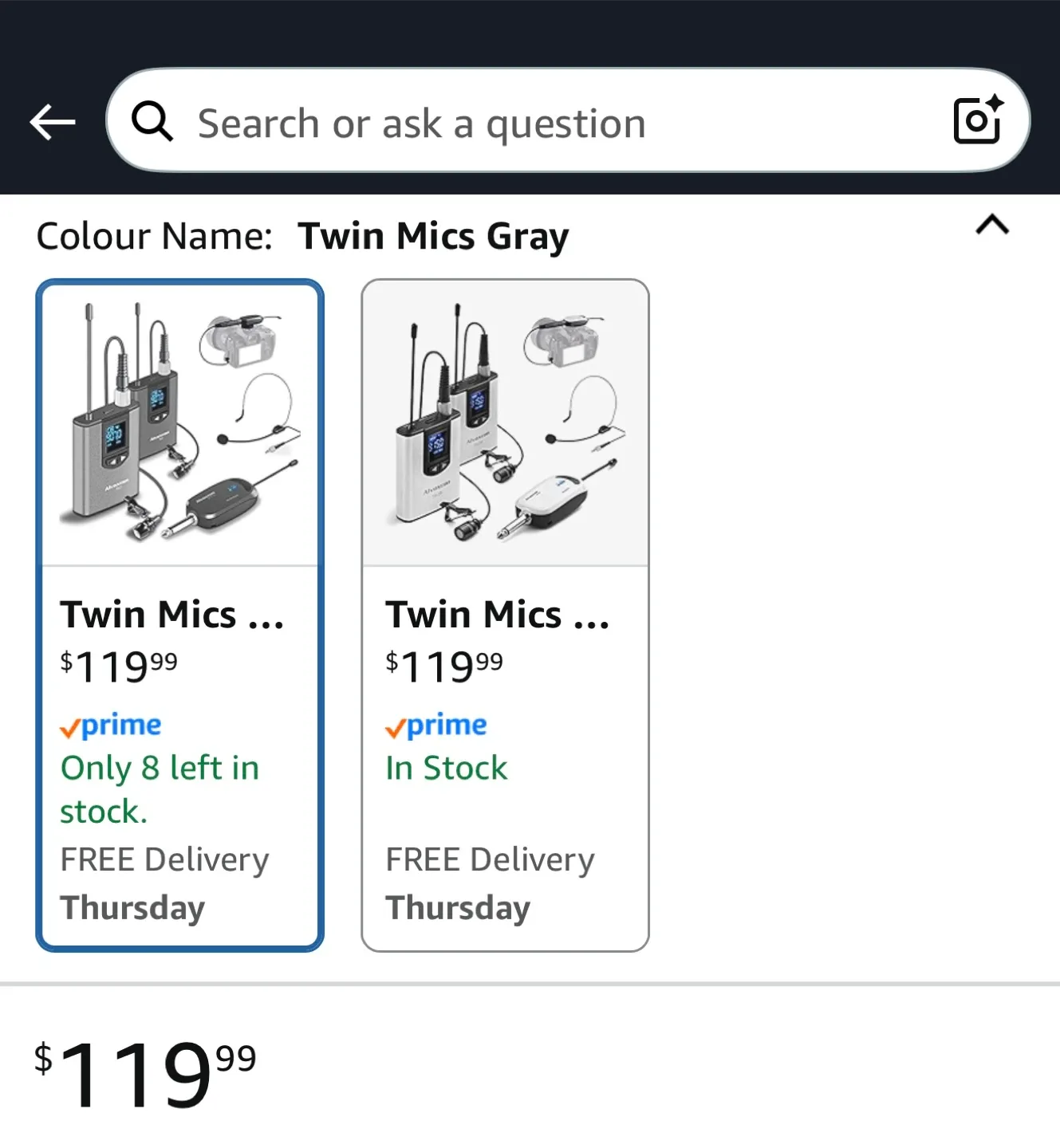Click the $119.99 price on right card
The width and height of the screenshot is (1060, 1148).
(x=443, y=665)
